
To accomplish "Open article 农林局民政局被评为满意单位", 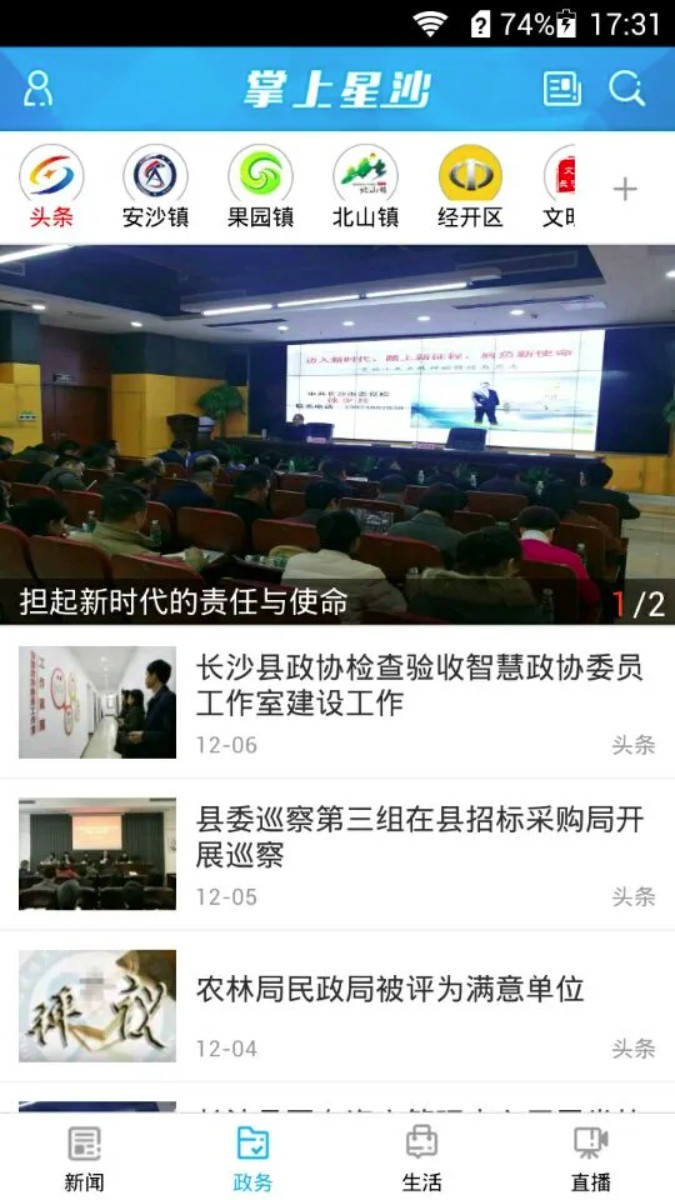I will [390, 990].
